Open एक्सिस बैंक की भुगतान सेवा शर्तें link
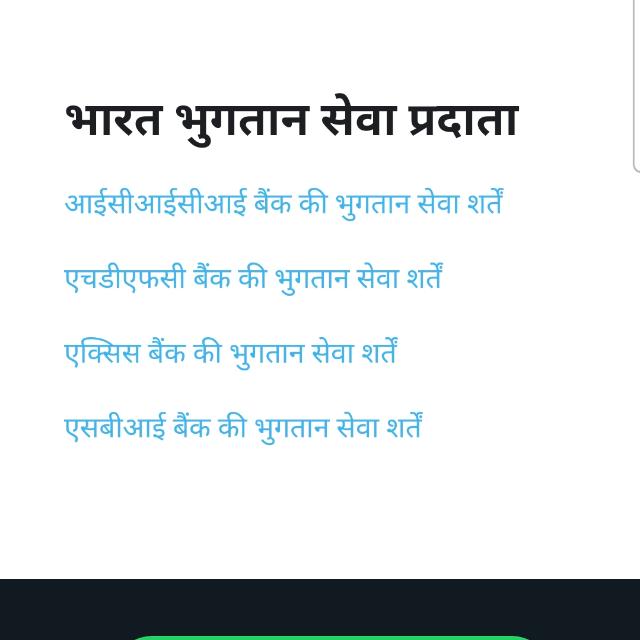This screenshot has width=640, height=640. click(231, 353)
